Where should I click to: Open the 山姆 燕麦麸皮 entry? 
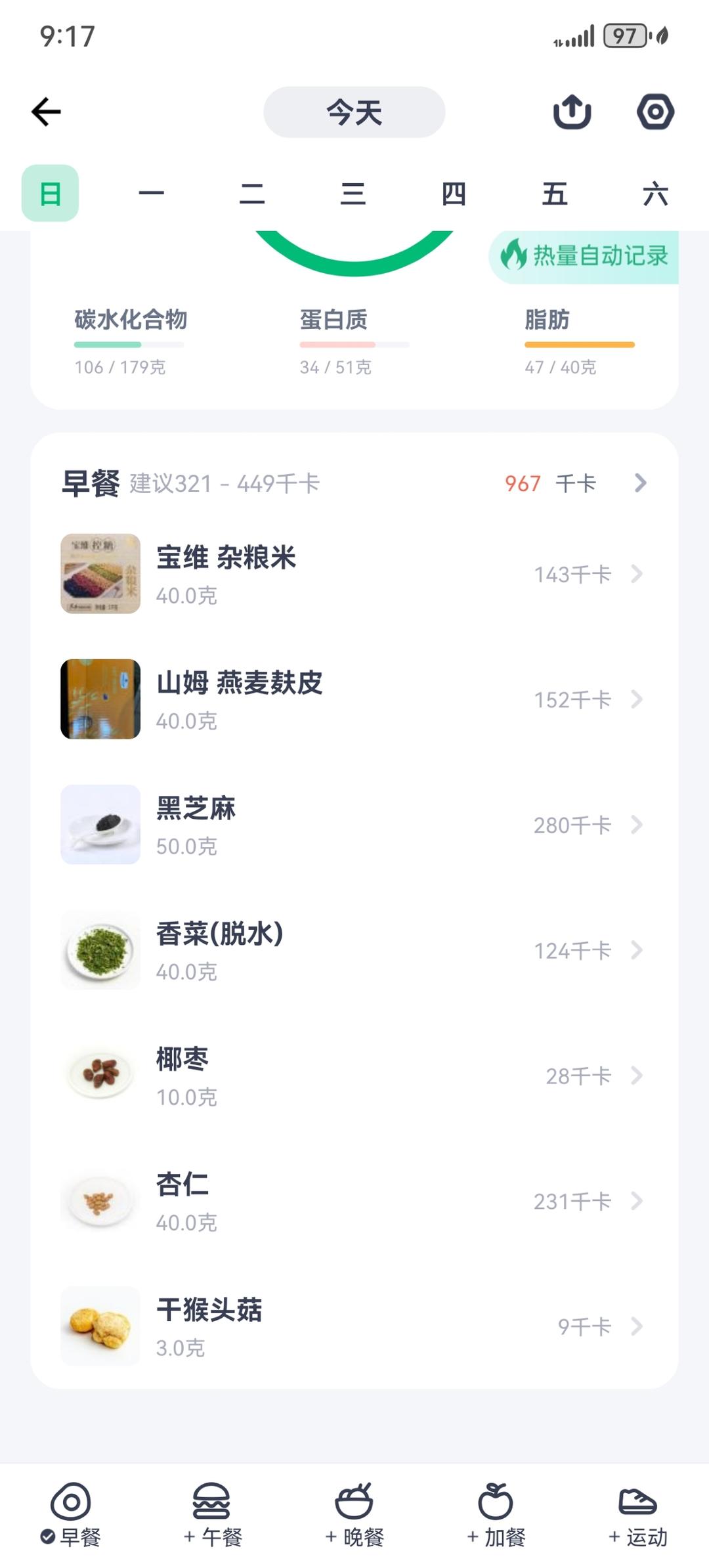pyautogui.click(x=354, y=700)
